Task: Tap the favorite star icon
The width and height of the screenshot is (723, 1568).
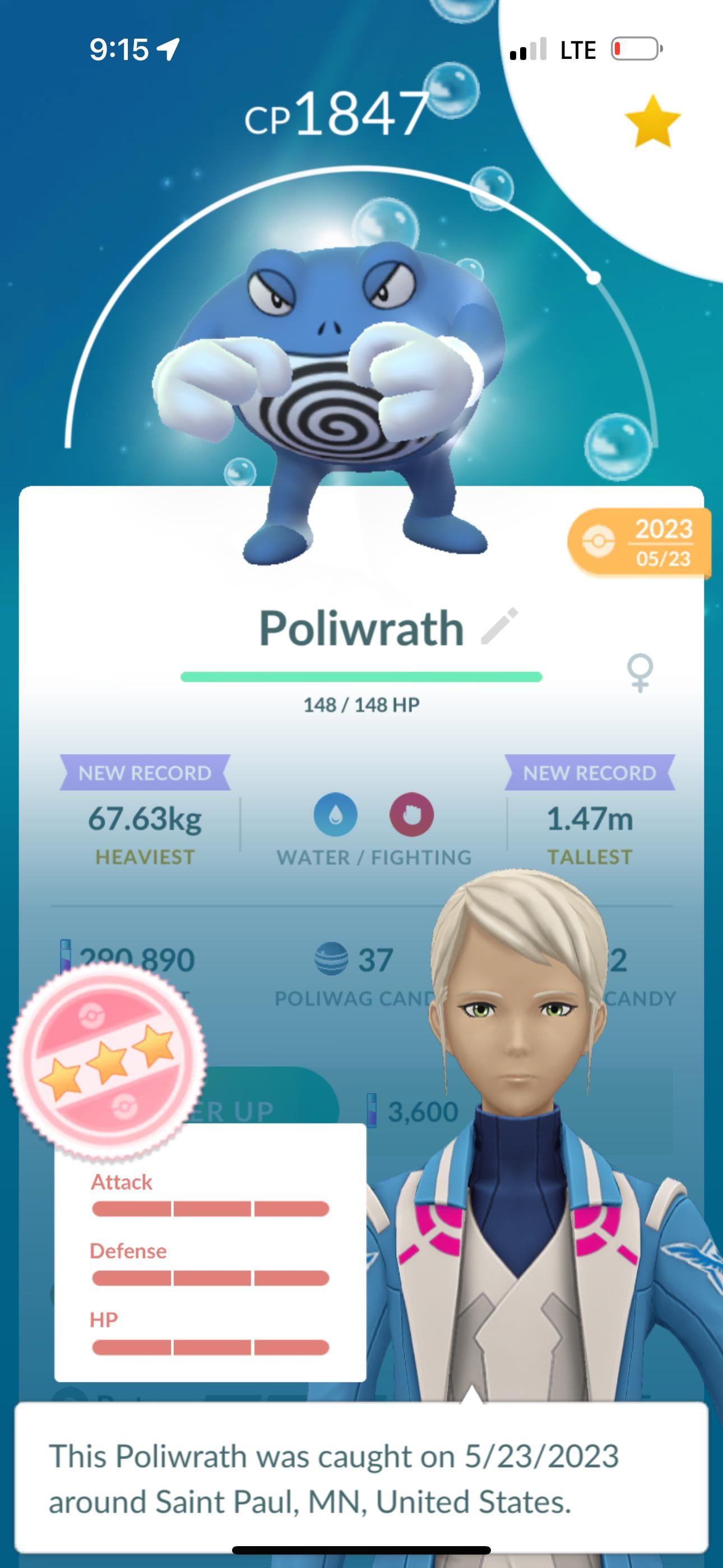Action: click(x=652, y=122)
